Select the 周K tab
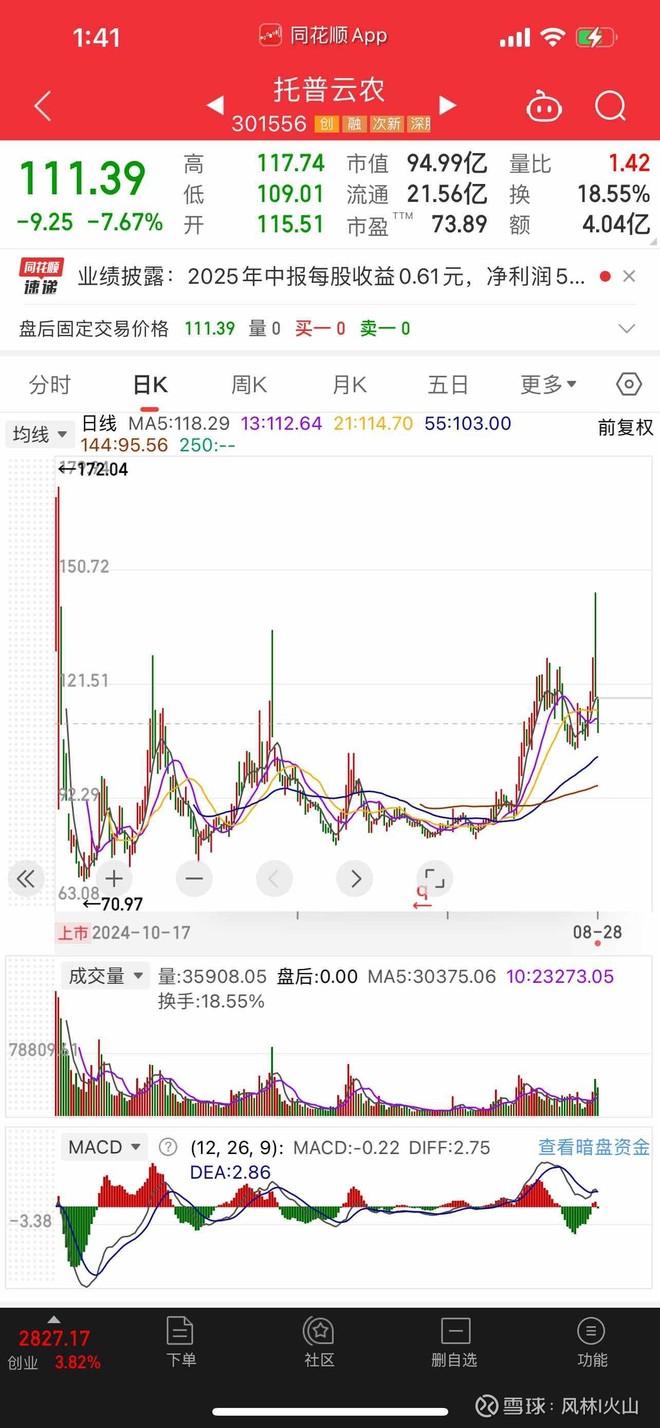The image size is (660, 1428). 249,385
